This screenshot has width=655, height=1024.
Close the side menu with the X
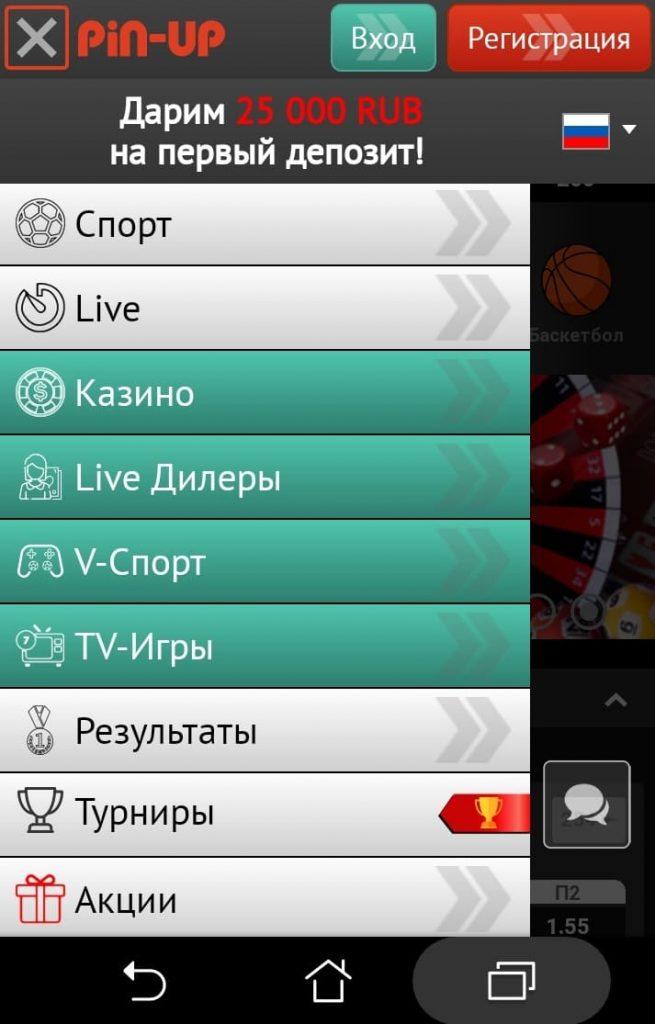pos(37,38)
